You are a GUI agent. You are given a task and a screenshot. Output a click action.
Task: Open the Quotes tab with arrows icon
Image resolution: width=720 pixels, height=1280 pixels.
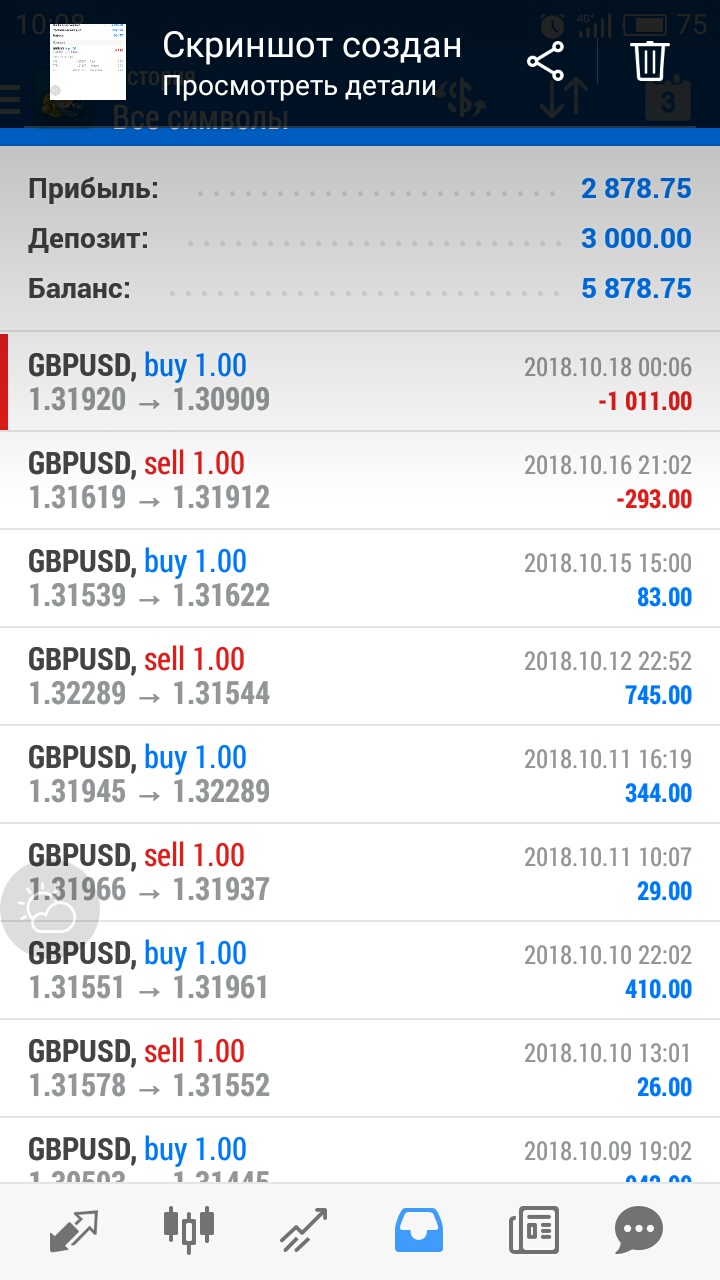75,1230
